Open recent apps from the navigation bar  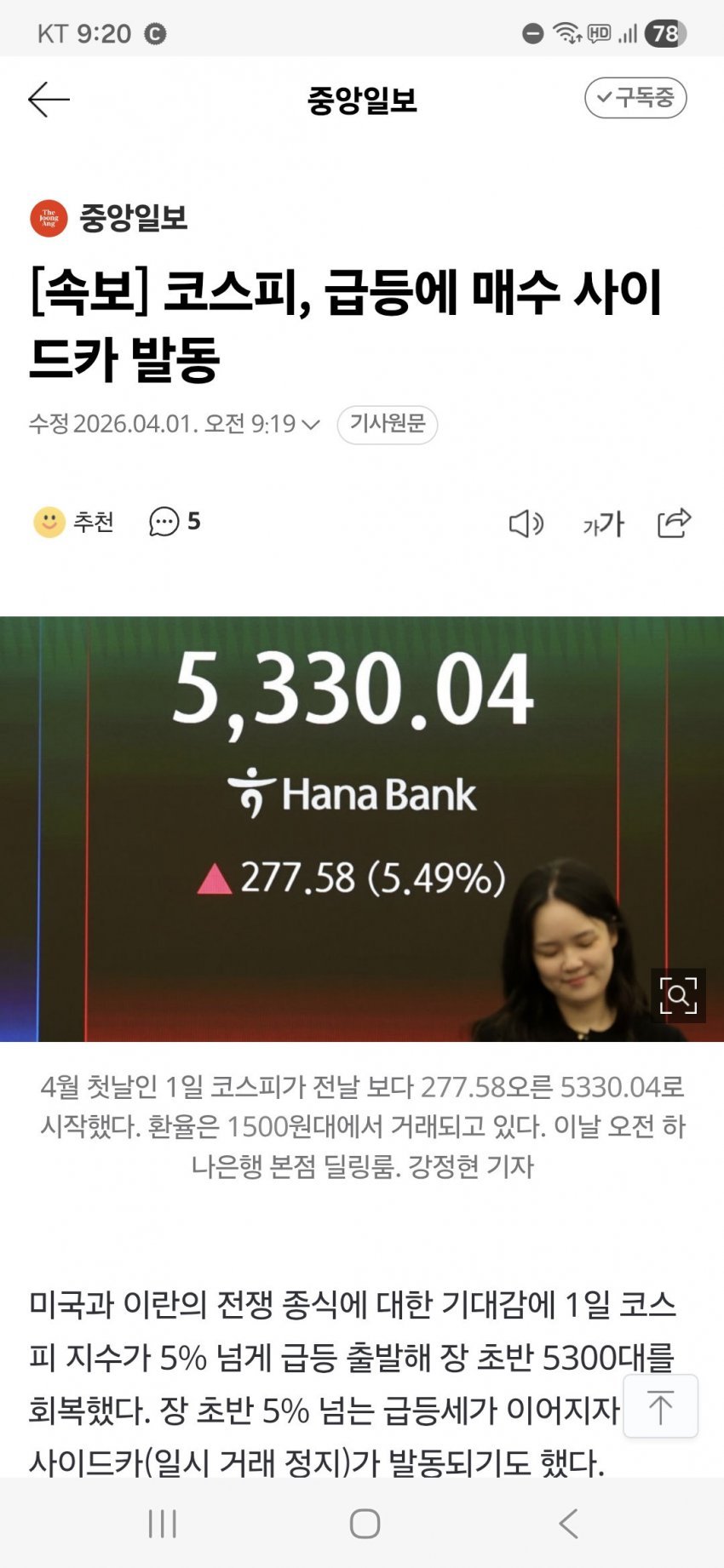click(x=162, y=1524)
